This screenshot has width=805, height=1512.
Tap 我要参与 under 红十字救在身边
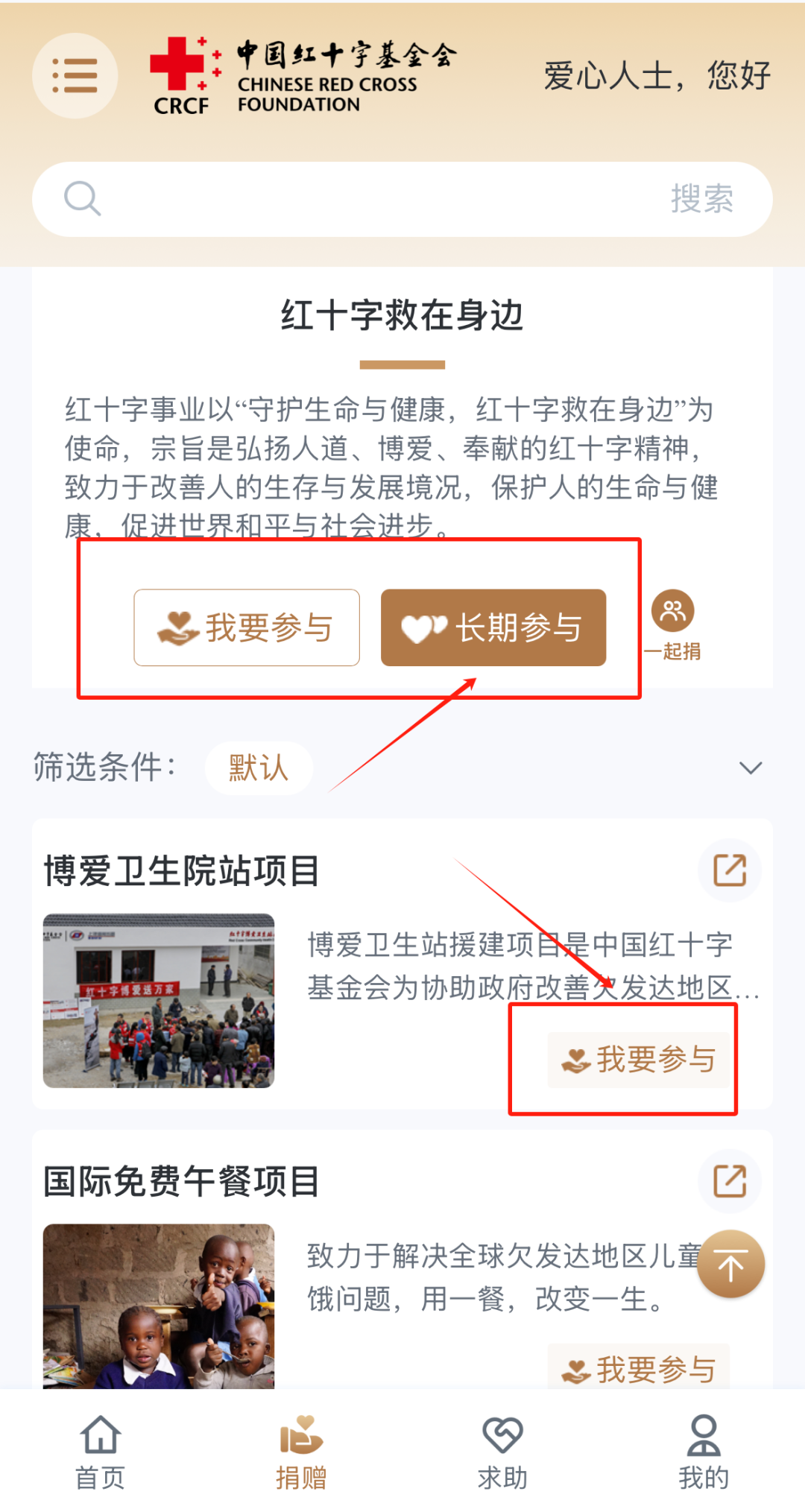[x=247, y=627]
